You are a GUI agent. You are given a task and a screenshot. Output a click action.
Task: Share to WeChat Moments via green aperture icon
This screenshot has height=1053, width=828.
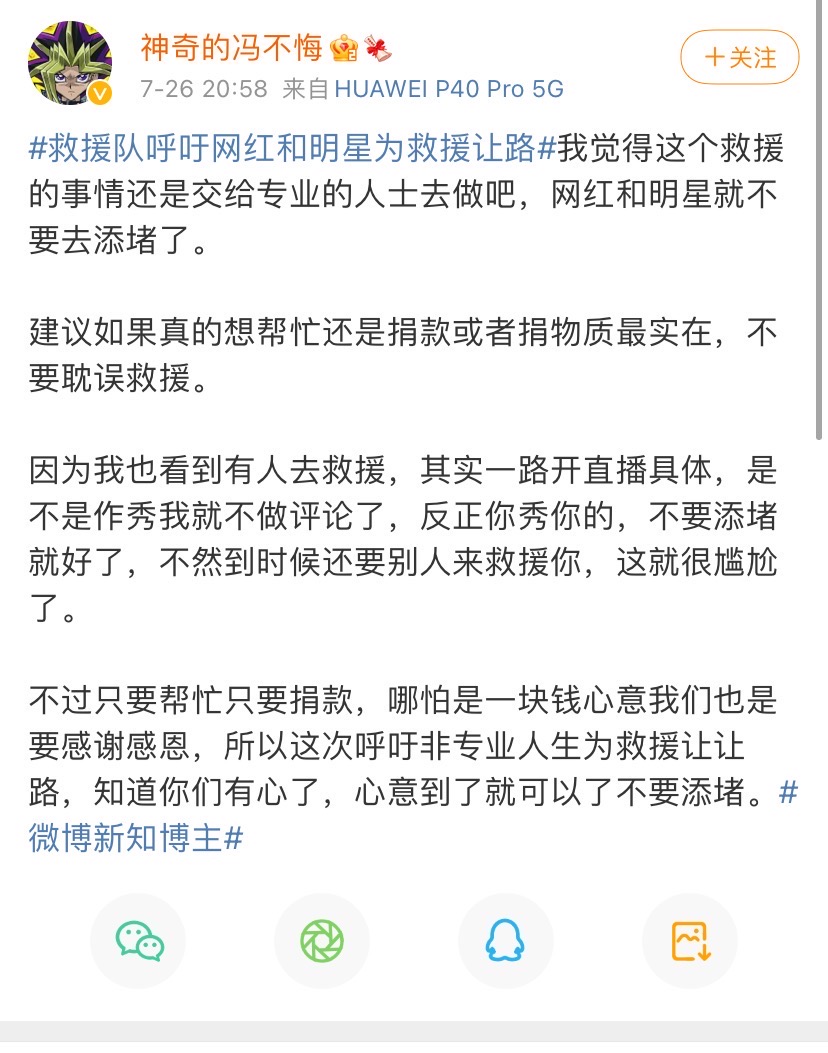[322, 941]
